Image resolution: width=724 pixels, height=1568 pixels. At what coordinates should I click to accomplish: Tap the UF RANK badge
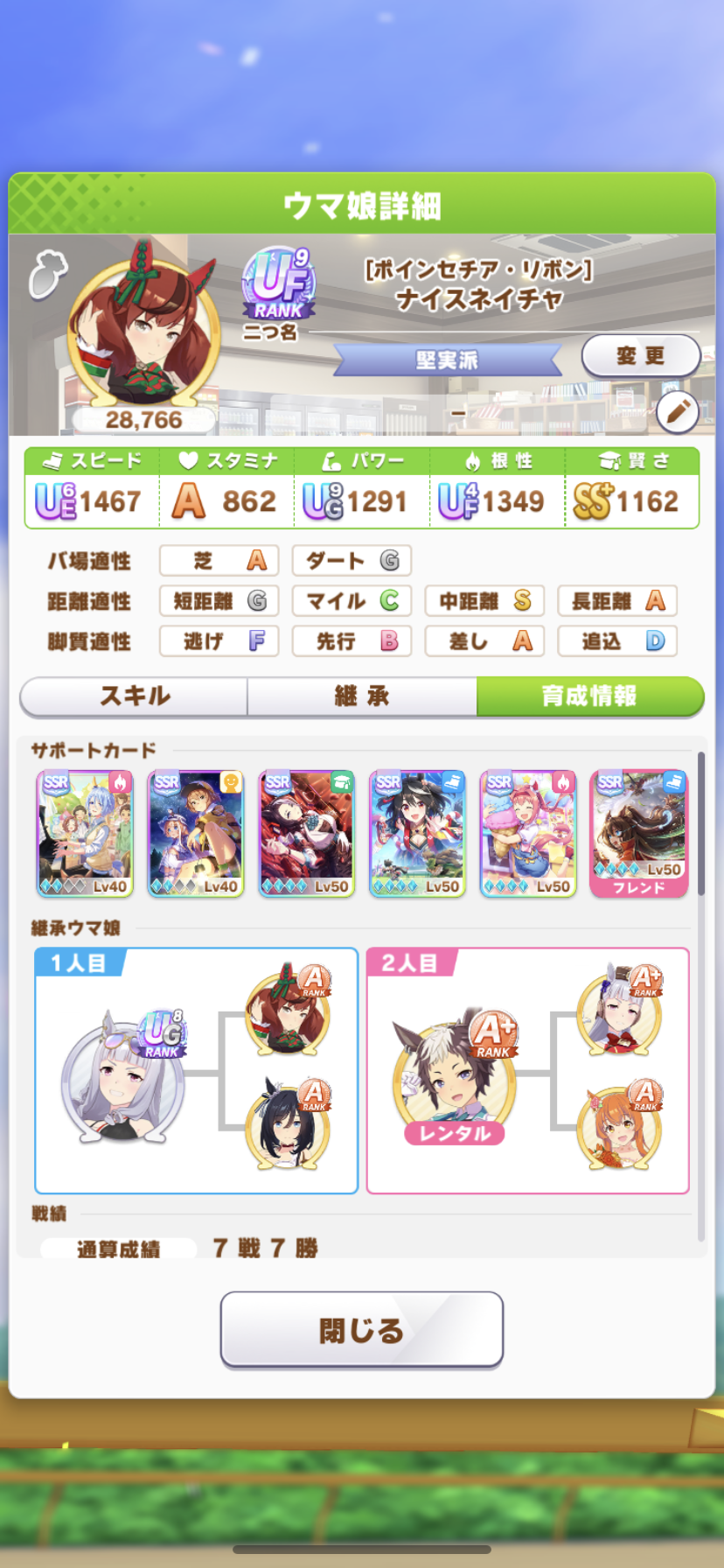pyautogui.click(x=278, y=286)
